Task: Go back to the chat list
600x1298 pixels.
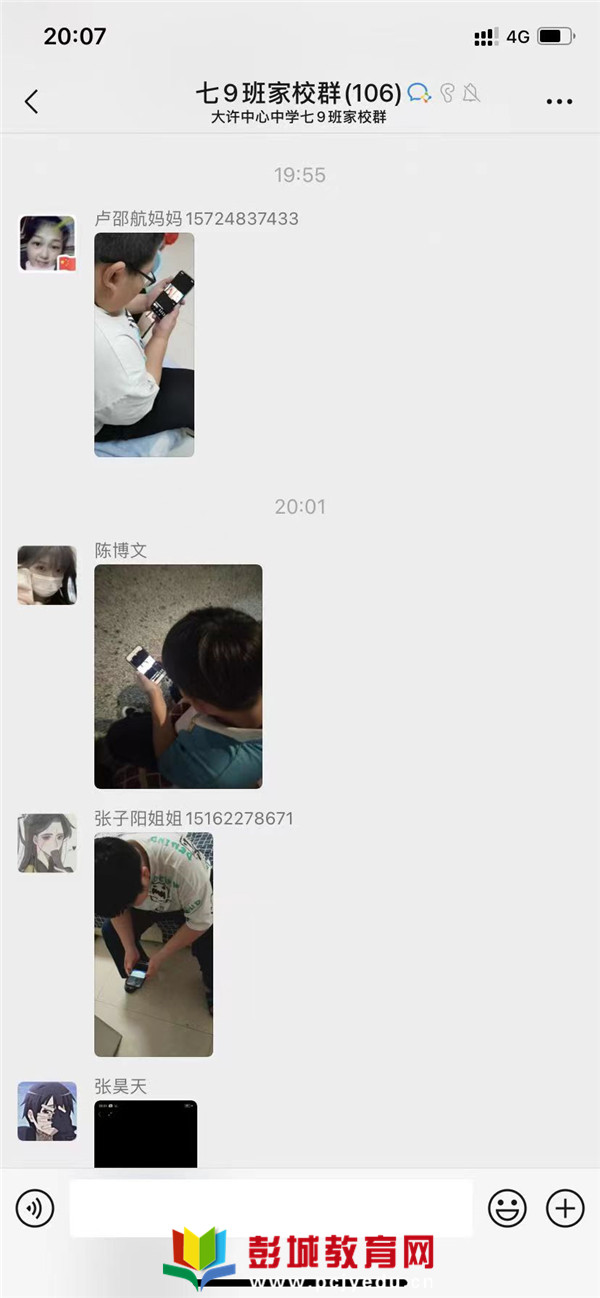Action: (32, 101)
